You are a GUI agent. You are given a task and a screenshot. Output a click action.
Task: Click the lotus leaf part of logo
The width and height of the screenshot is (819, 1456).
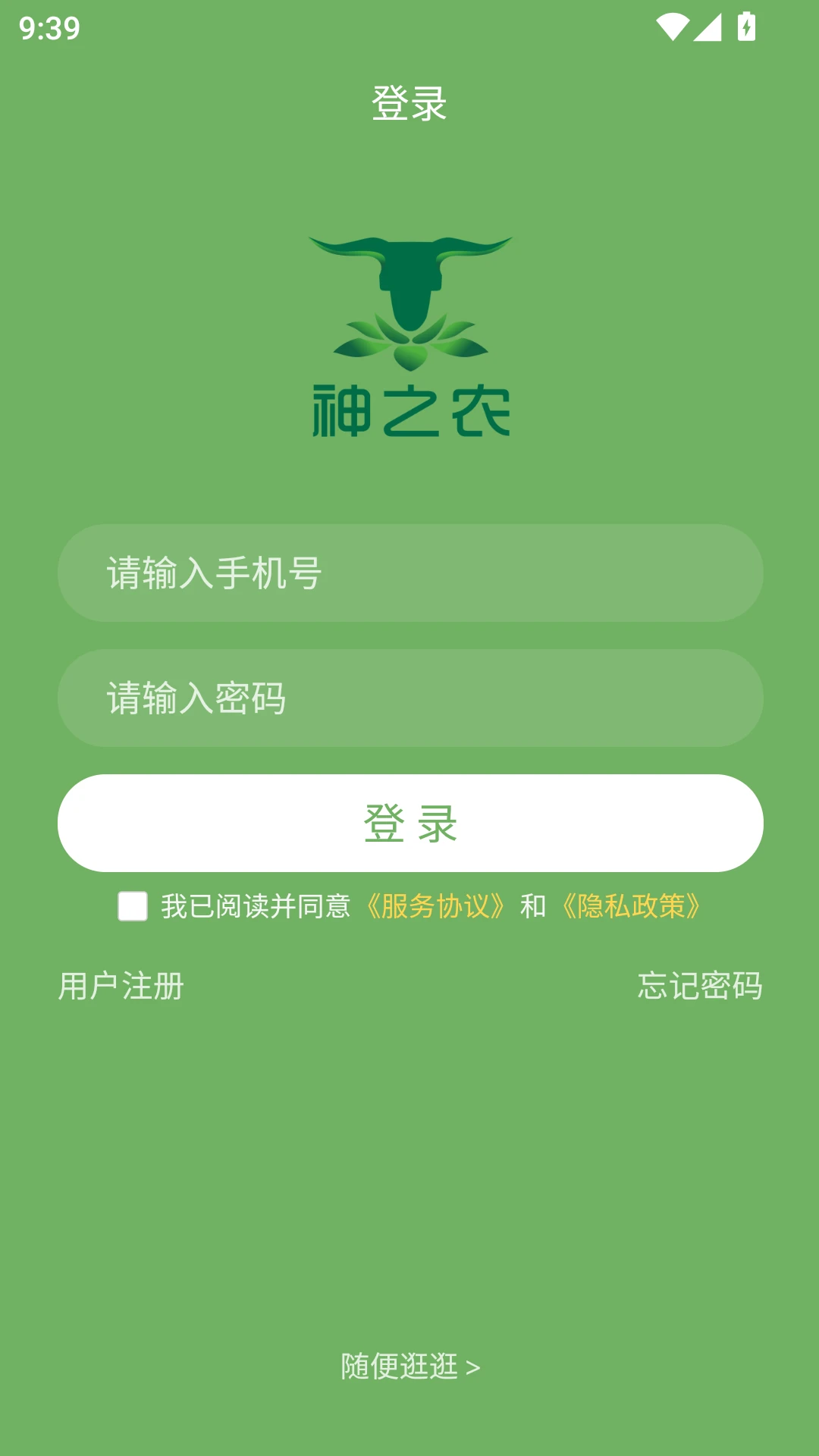pos(409,345)
